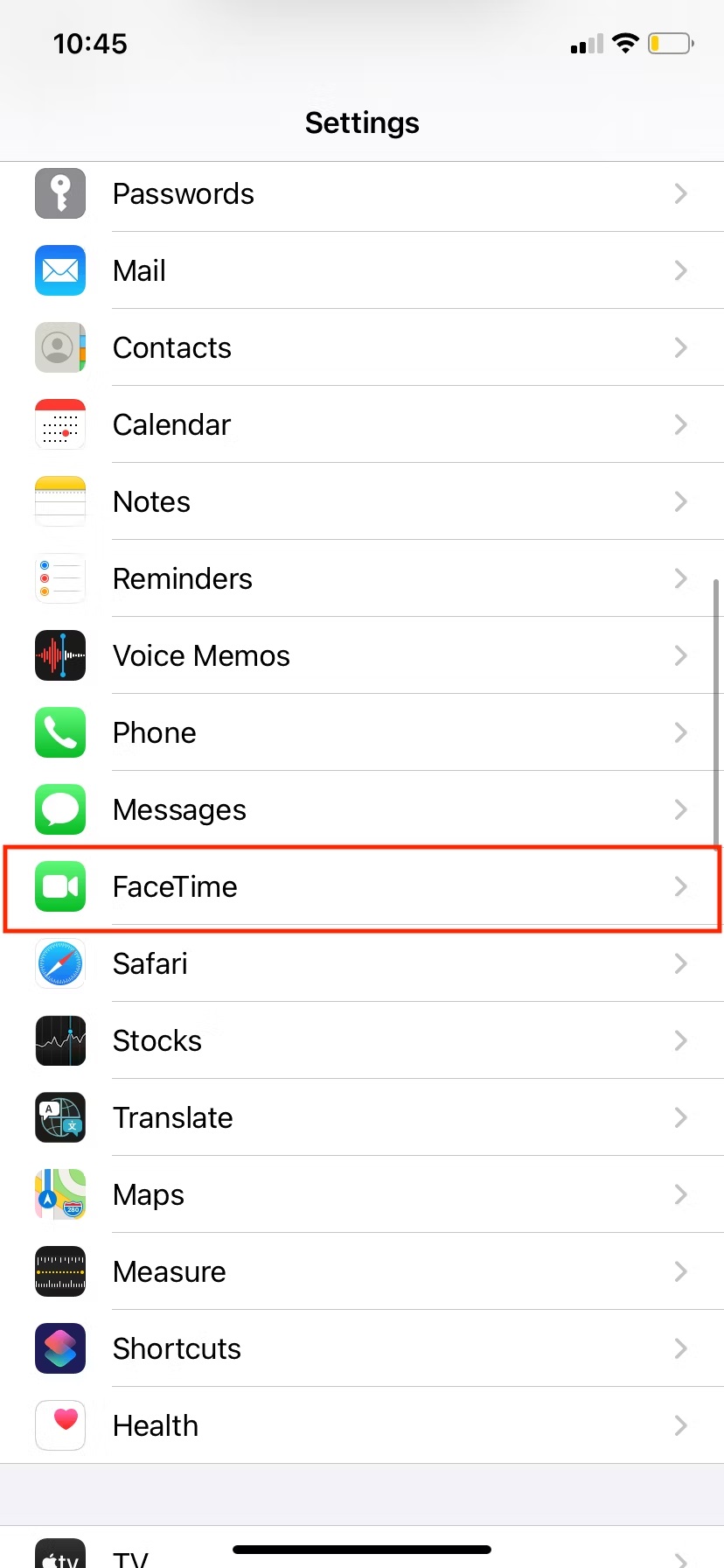
Task: Open Reminders settings
Action: click(x=362, y=578)
